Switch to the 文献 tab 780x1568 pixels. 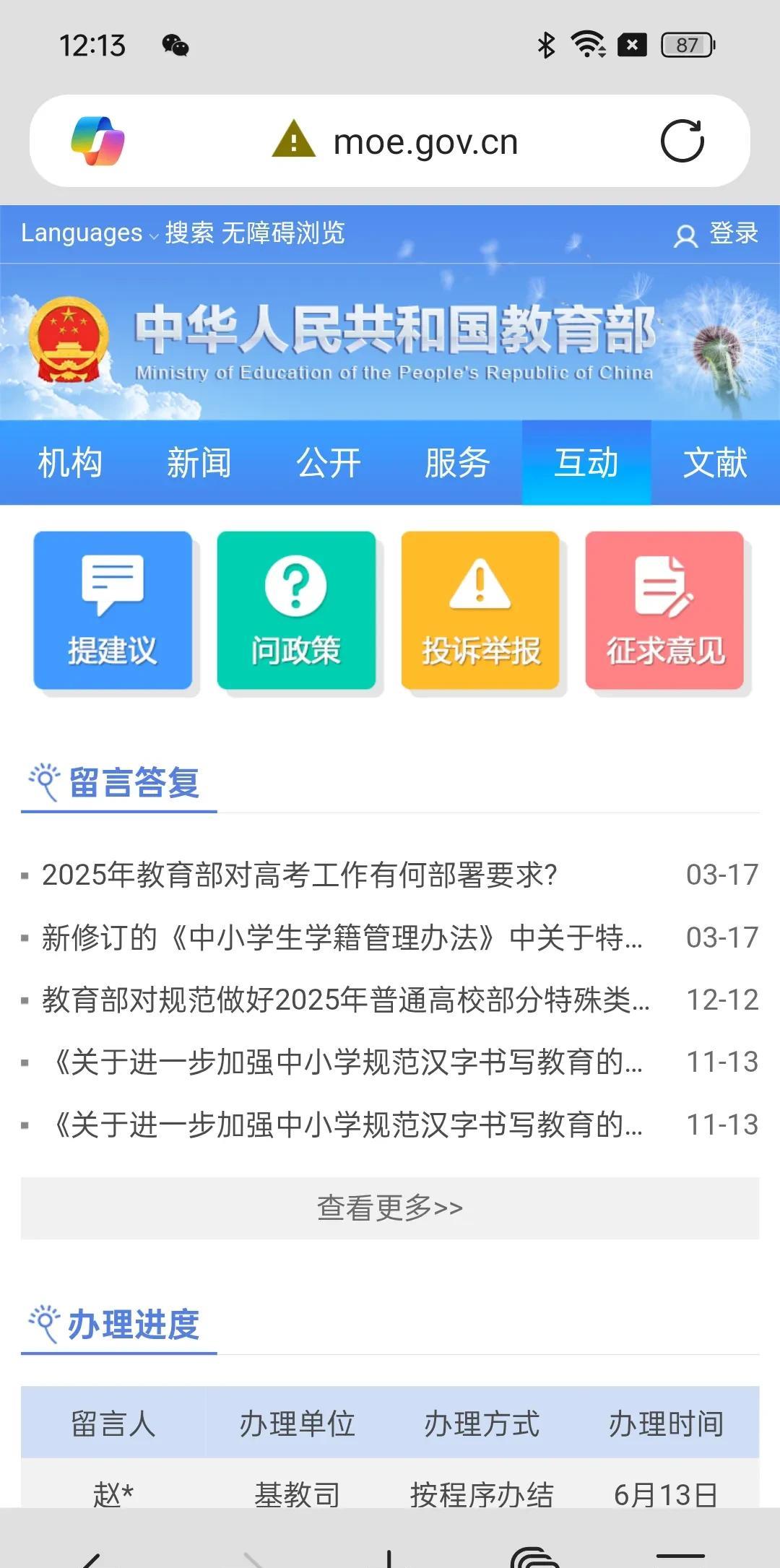[x=715, y=463]
